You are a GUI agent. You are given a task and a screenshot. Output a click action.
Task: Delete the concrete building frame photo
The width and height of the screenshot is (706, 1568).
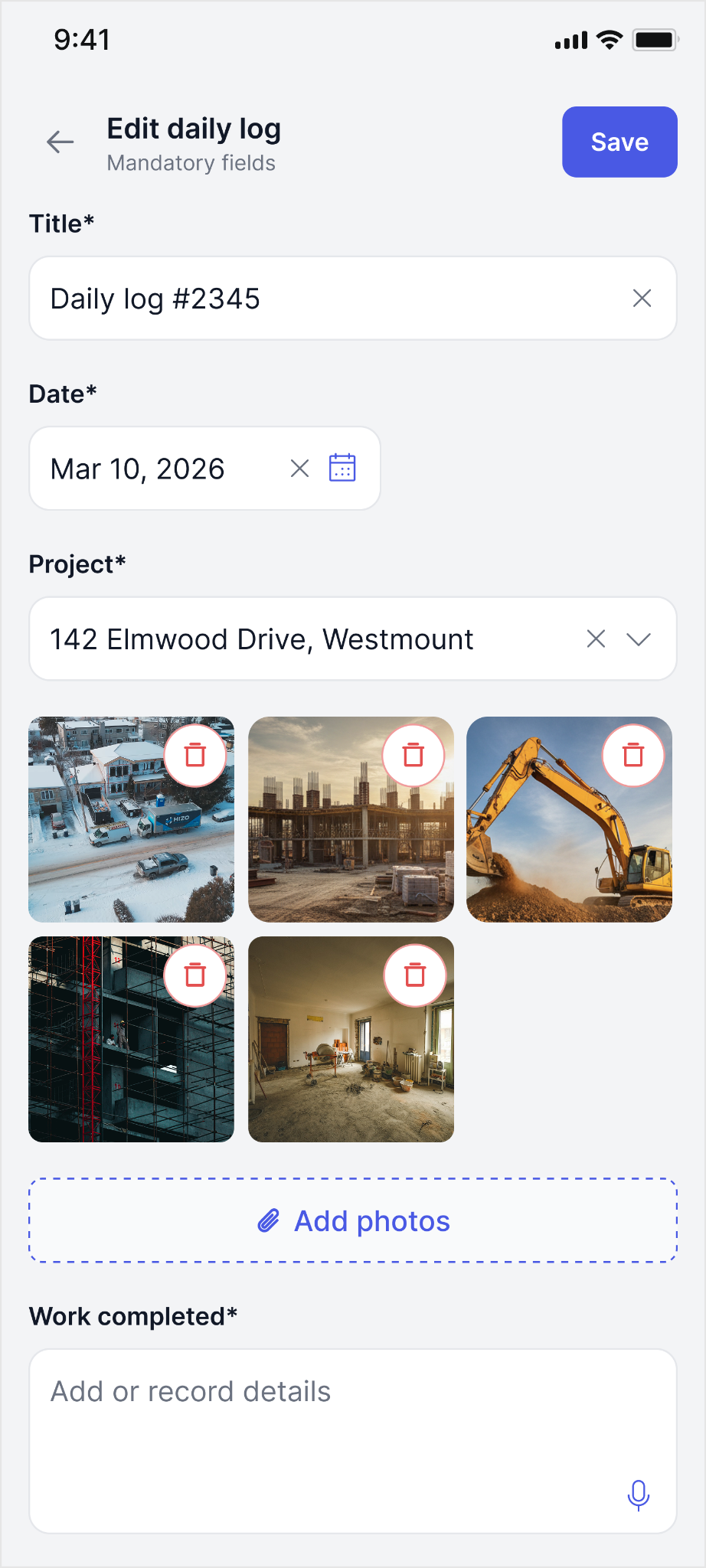[x=413, y=756]
